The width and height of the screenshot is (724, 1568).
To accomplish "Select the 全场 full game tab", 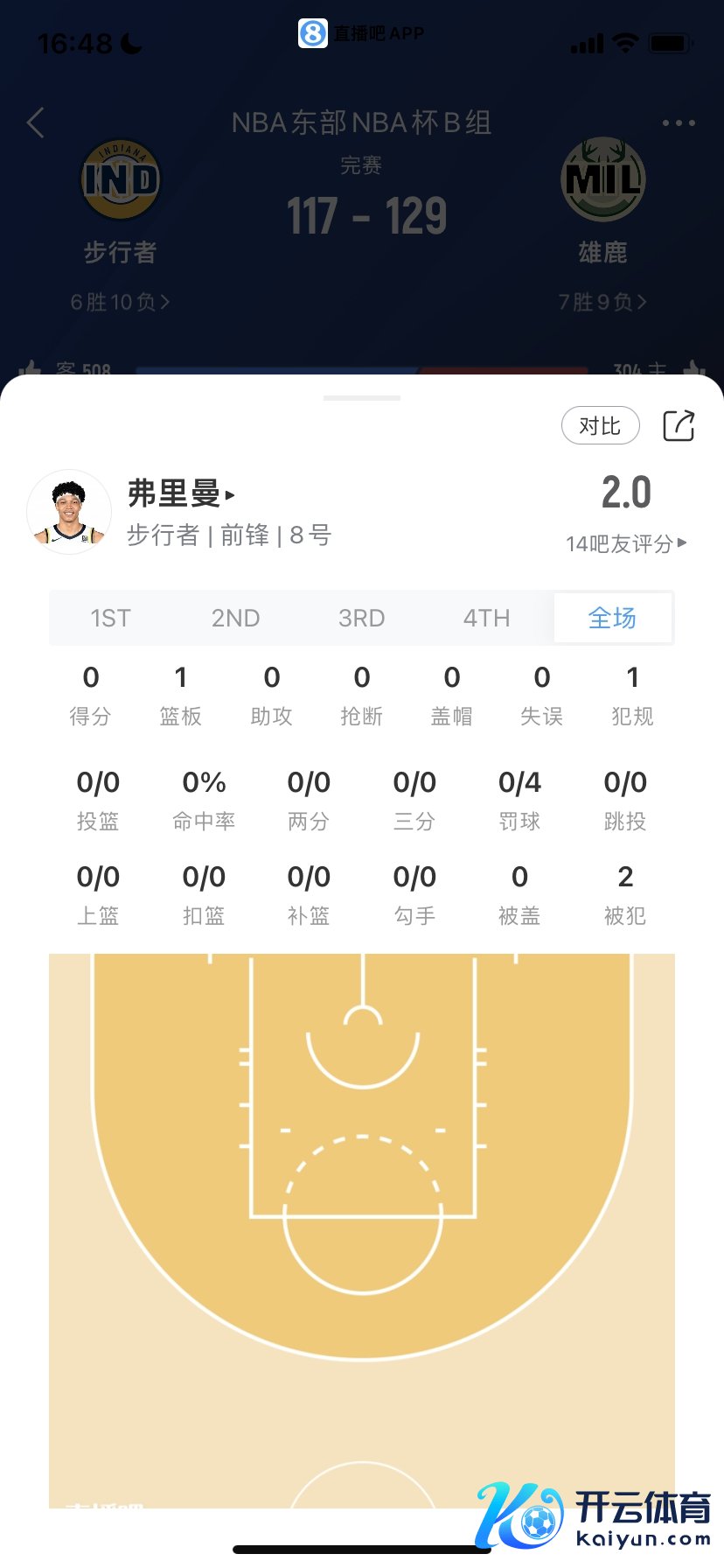I will point(612,619).
